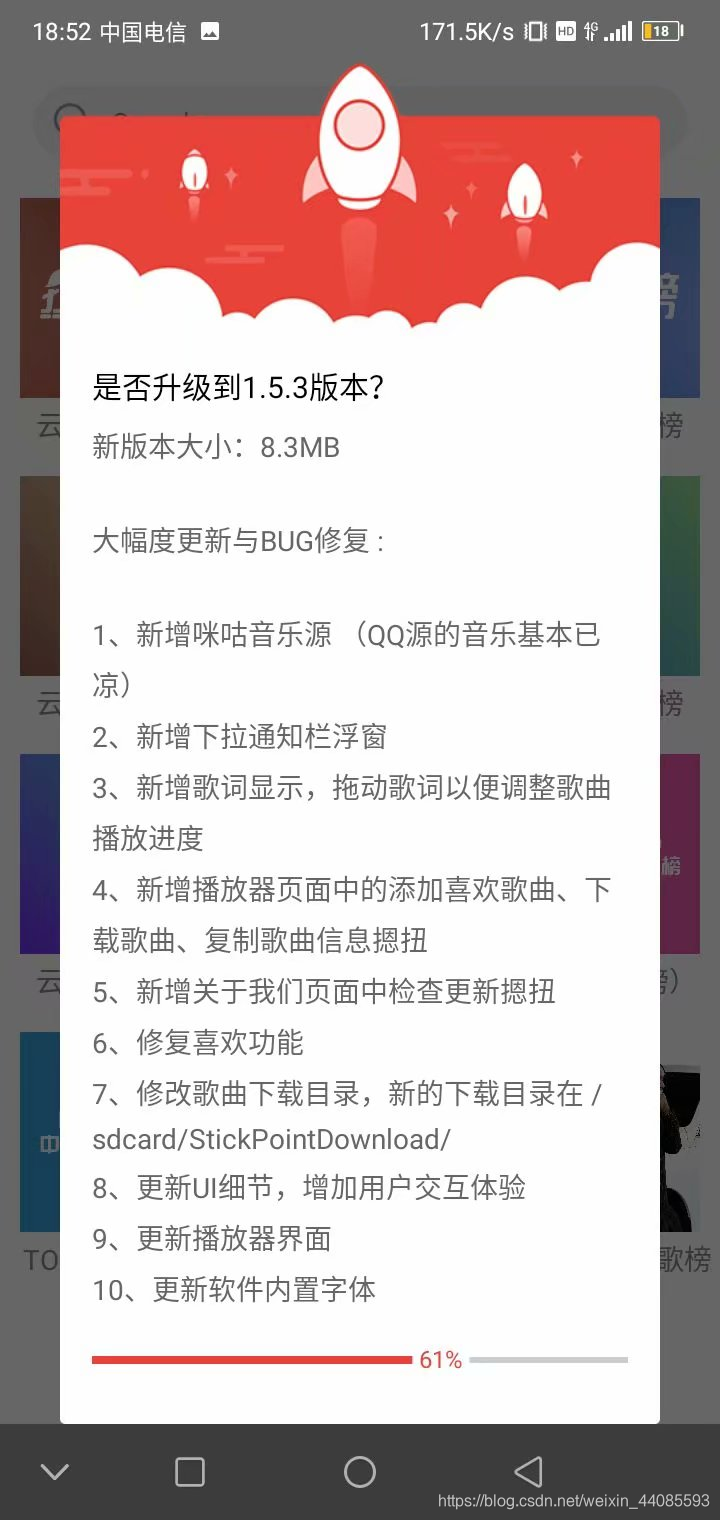Tap the version size text 新版本大小：8.3MB
The height and width of the screenshot is (1520, 720).
(215, 447)
